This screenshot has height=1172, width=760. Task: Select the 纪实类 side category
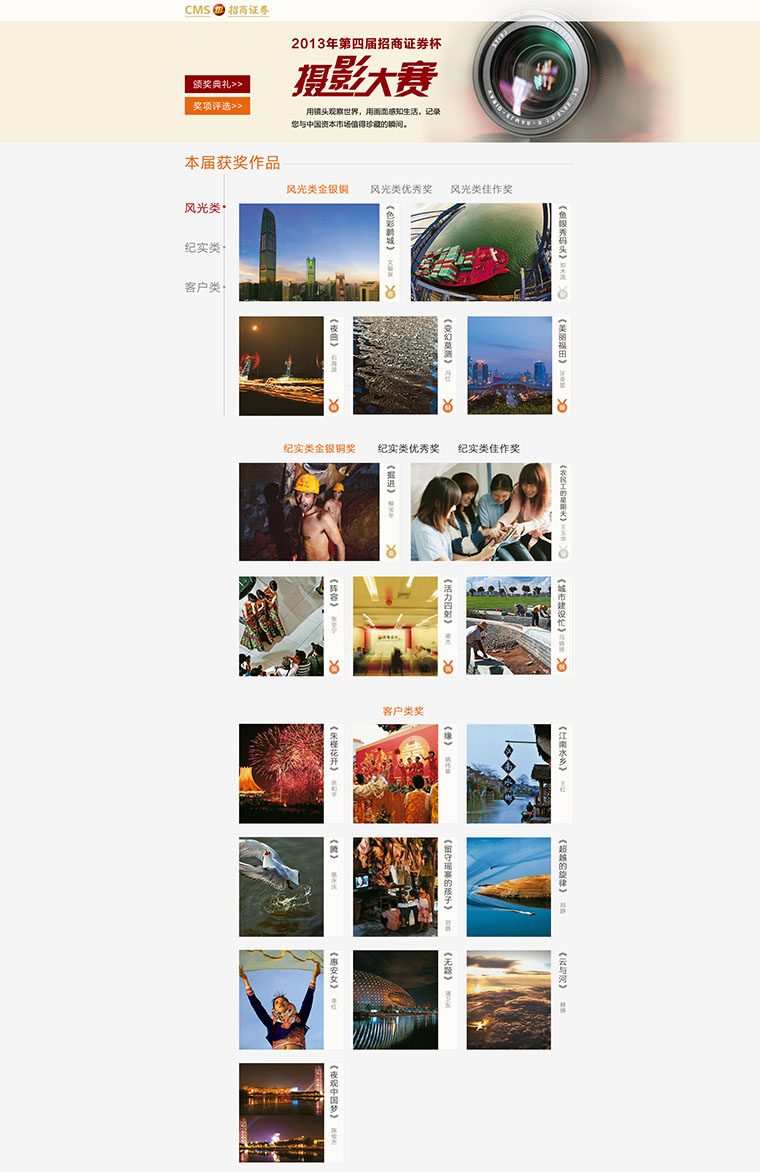tap(202, 247)
